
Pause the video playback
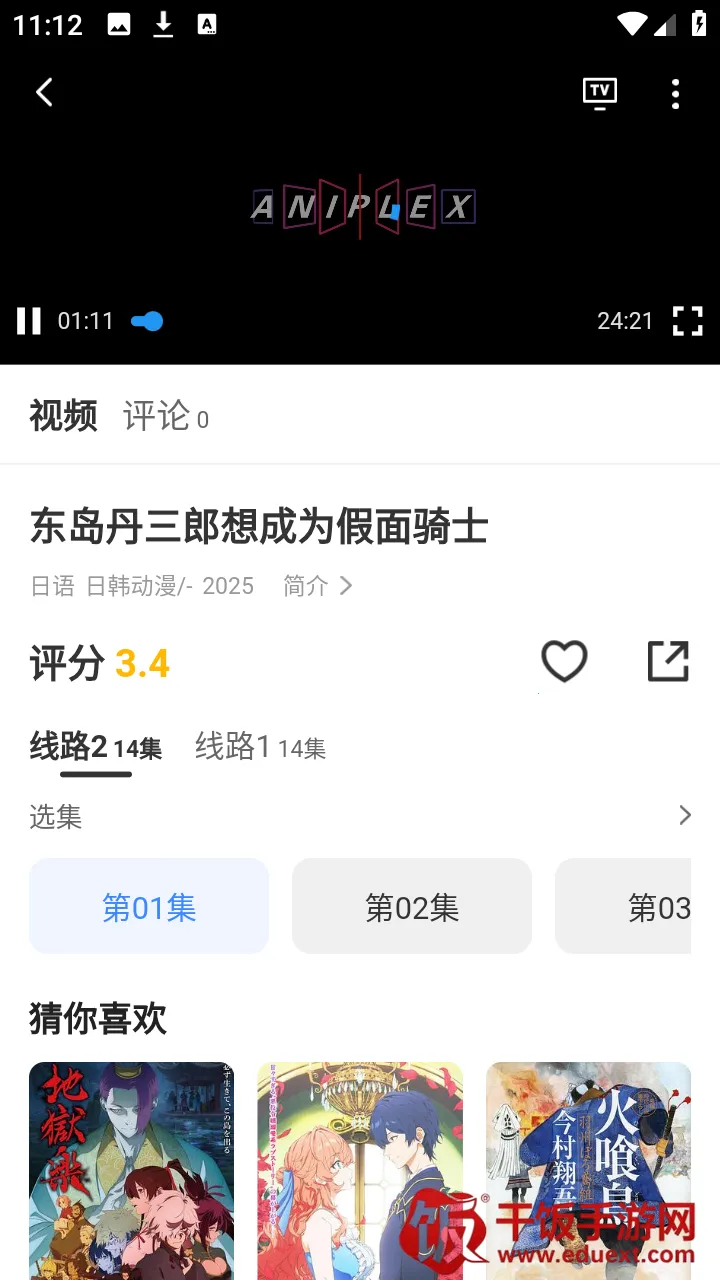coord(29,321)
